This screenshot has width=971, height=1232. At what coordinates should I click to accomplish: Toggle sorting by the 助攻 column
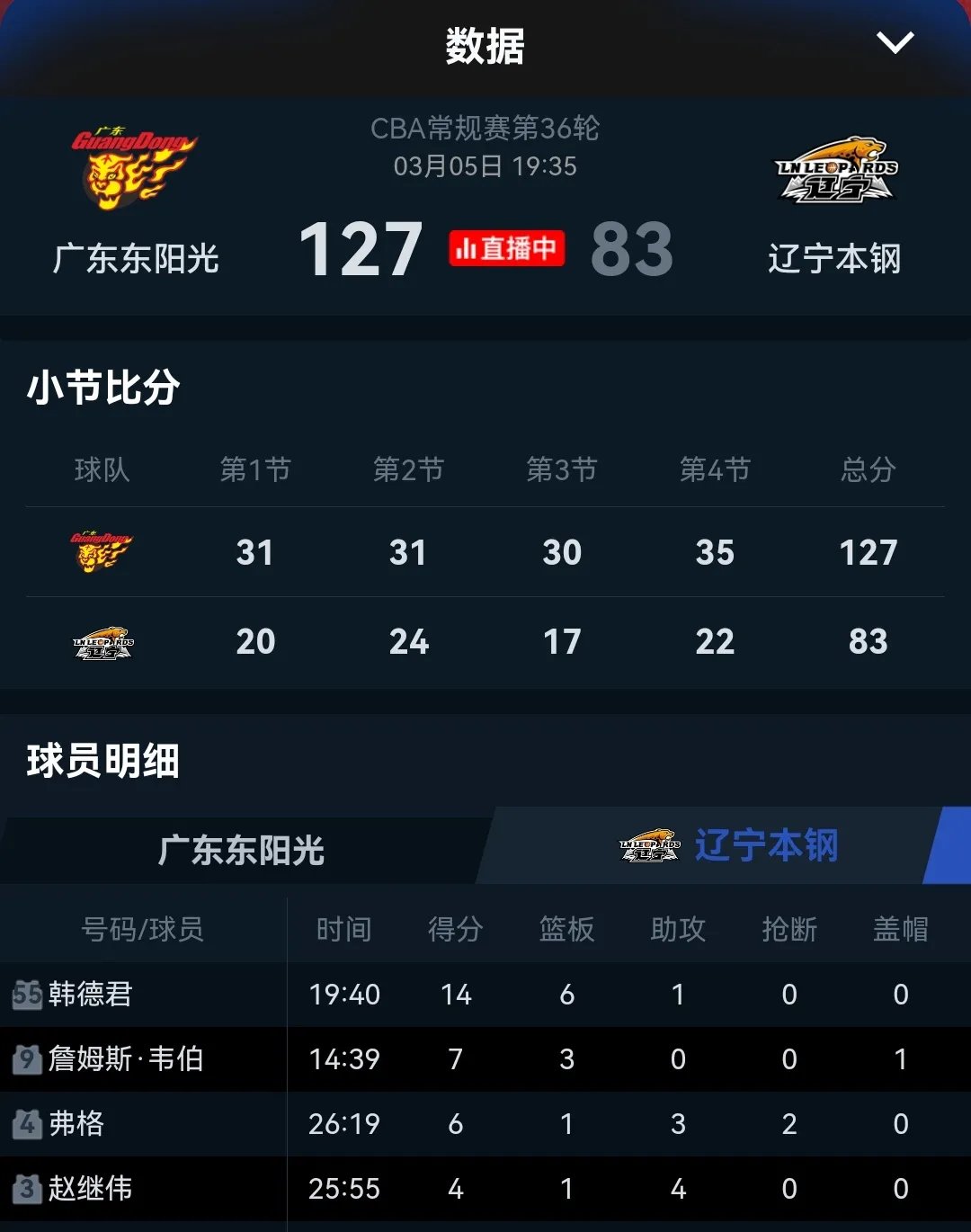[678, 929]
